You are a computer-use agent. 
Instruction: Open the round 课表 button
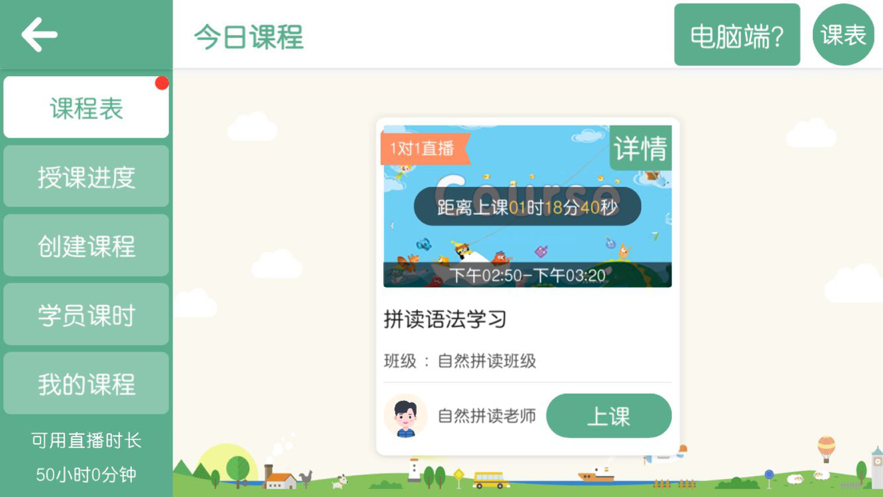pyautogui.click(x=843, y=35)
